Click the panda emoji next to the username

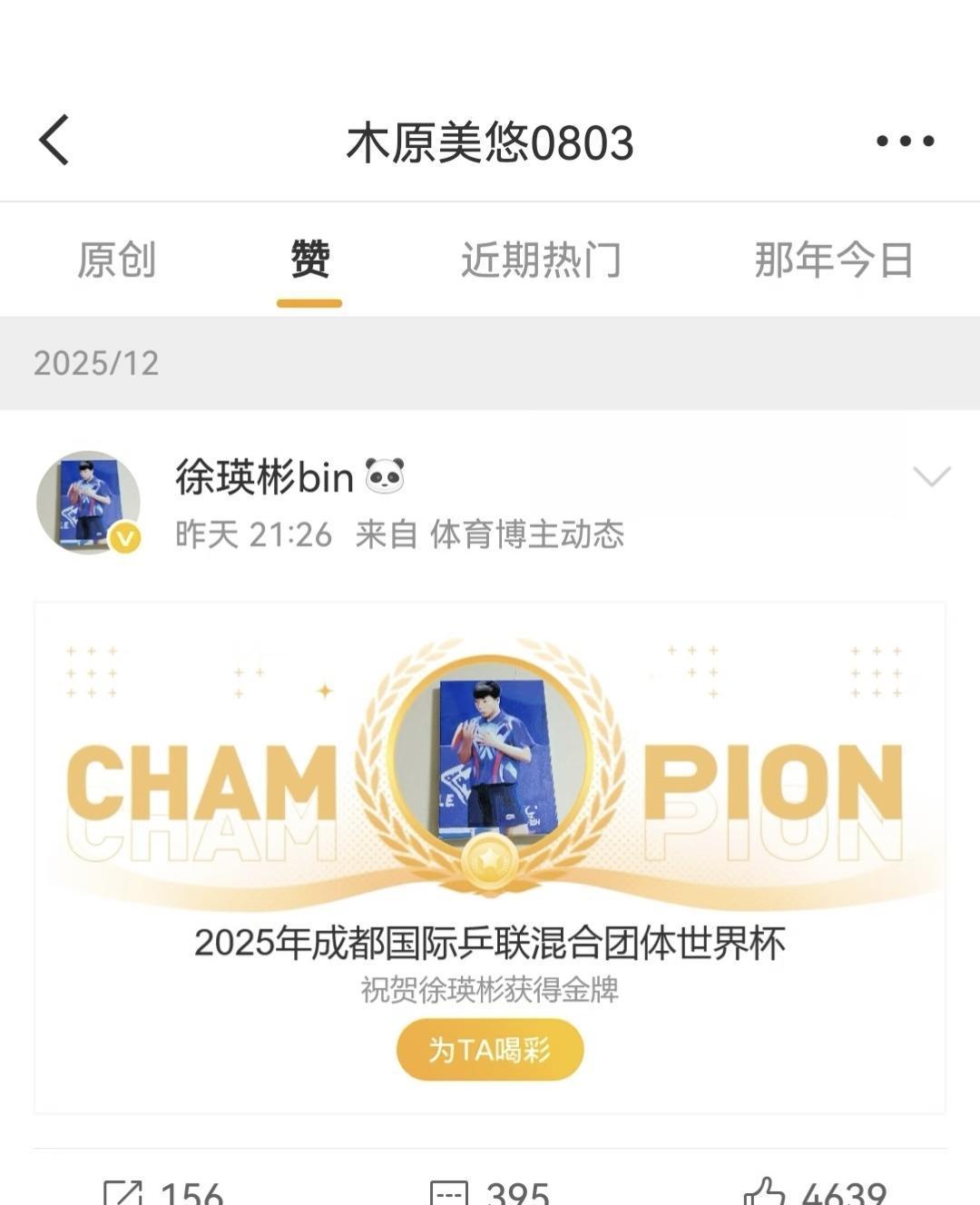point(384,475)
